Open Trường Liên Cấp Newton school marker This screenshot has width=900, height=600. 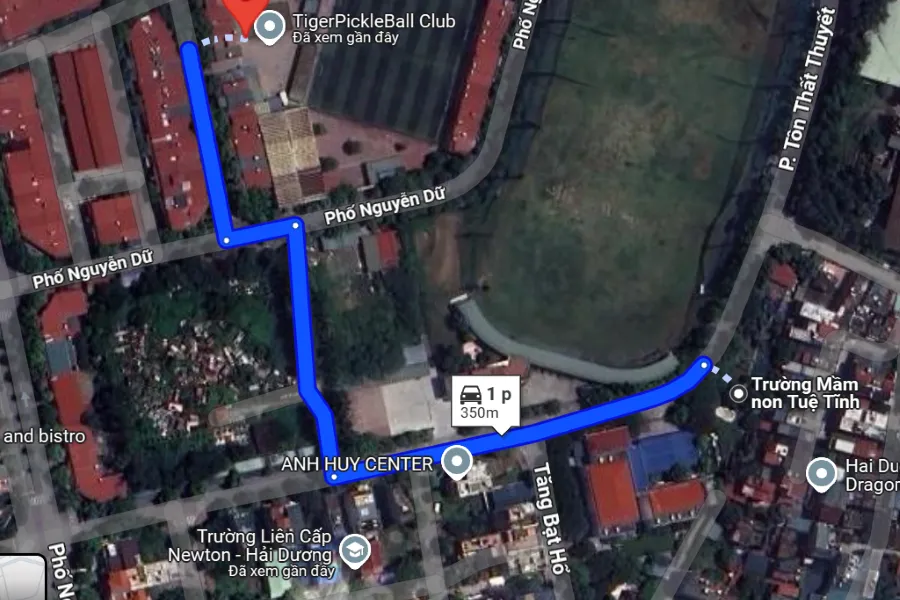(x=353, y=548)
